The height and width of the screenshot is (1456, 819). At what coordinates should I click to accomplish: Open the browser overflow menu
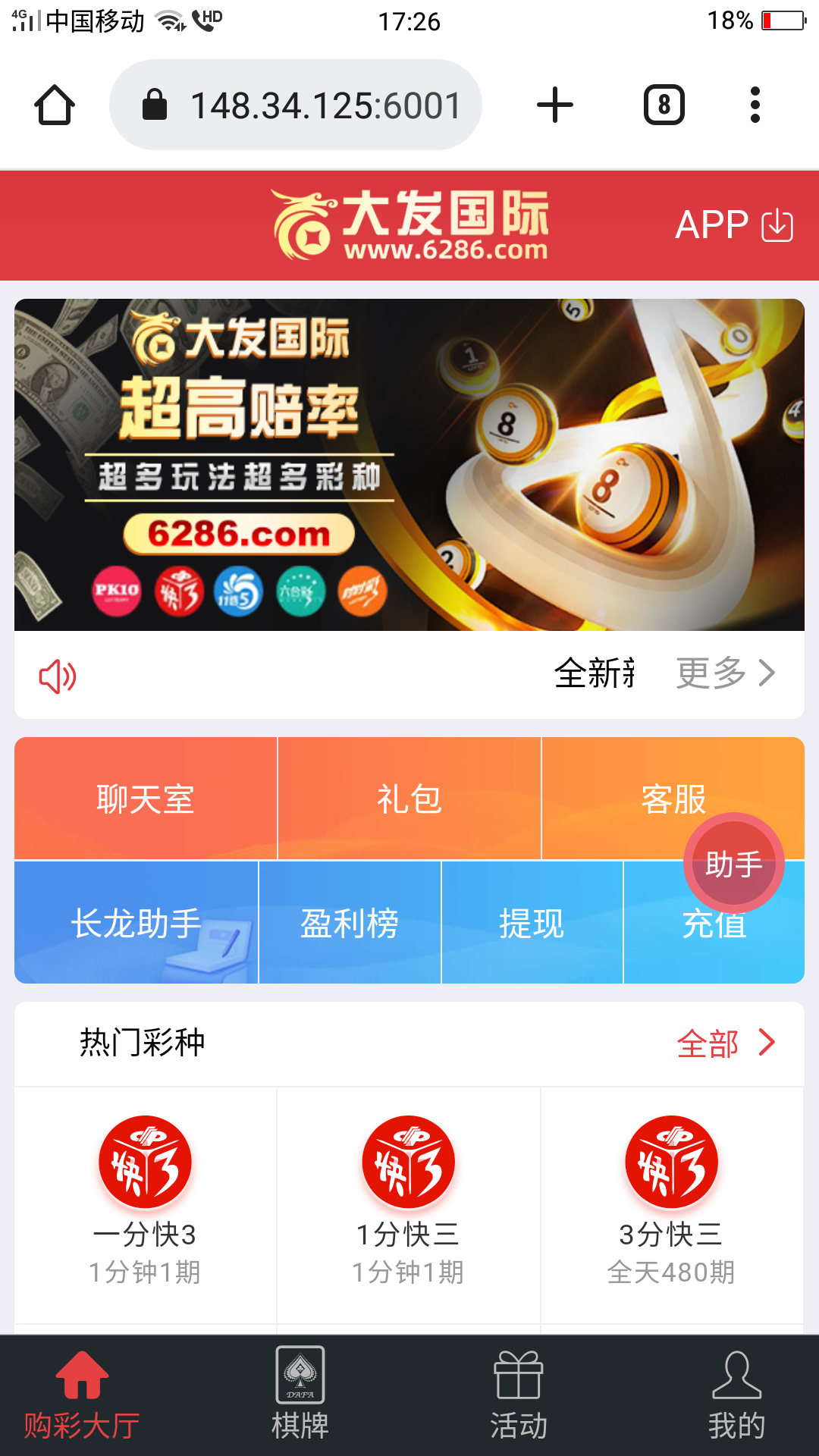755,105
